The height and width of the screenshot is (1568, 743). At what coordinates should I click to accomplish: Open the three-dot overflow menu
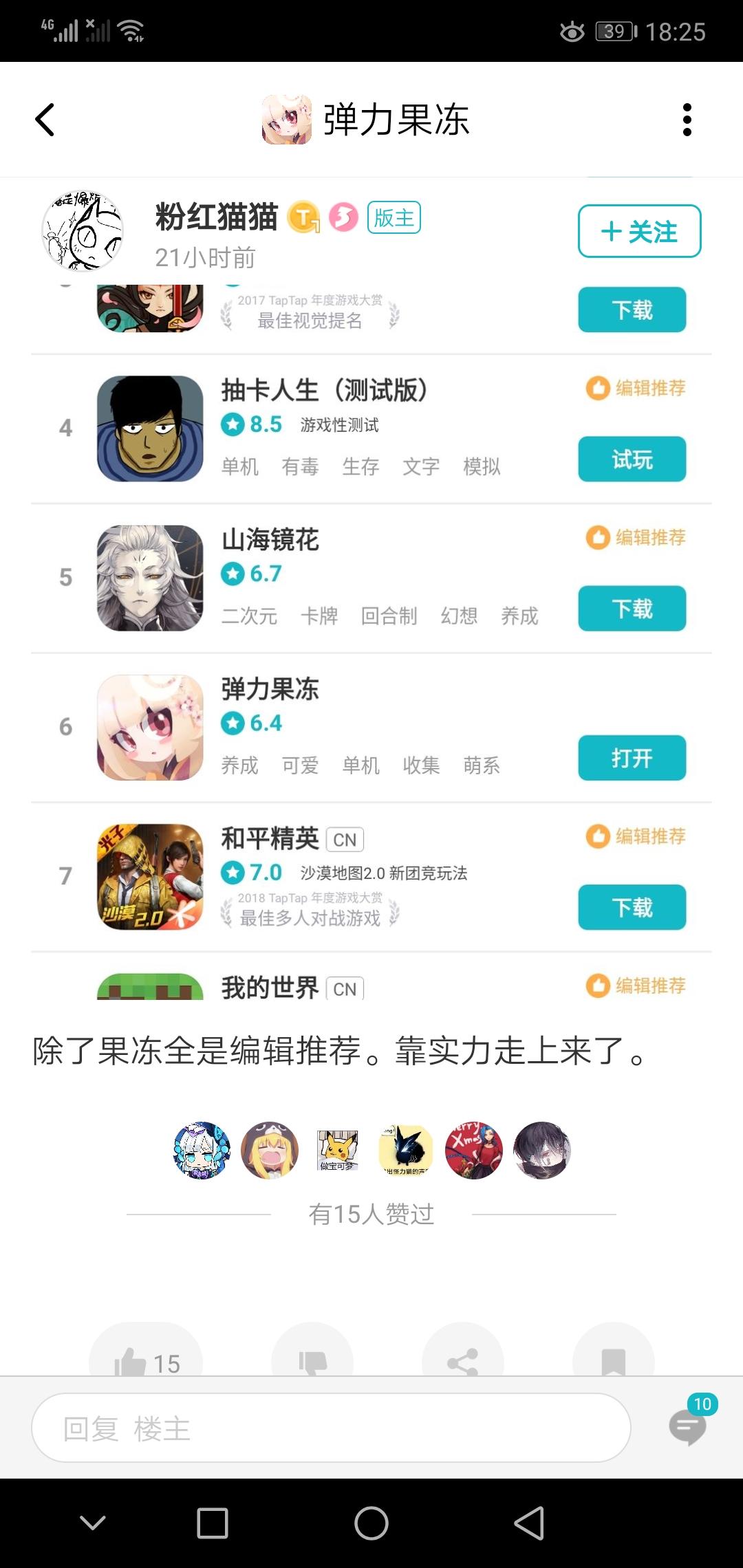tap(686, 120)
